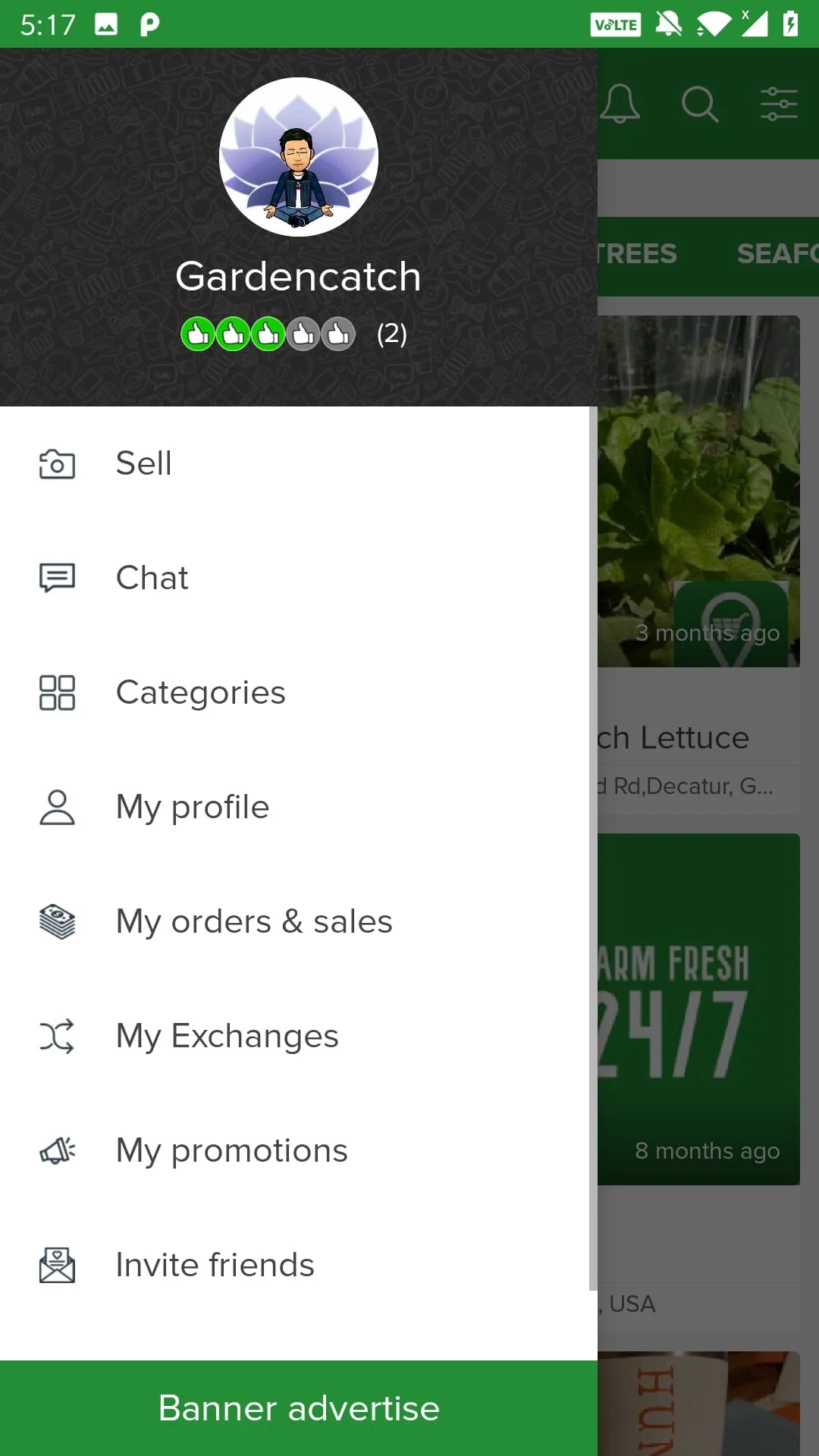Tap the search magnifier icon

click(x=699, y=105)
